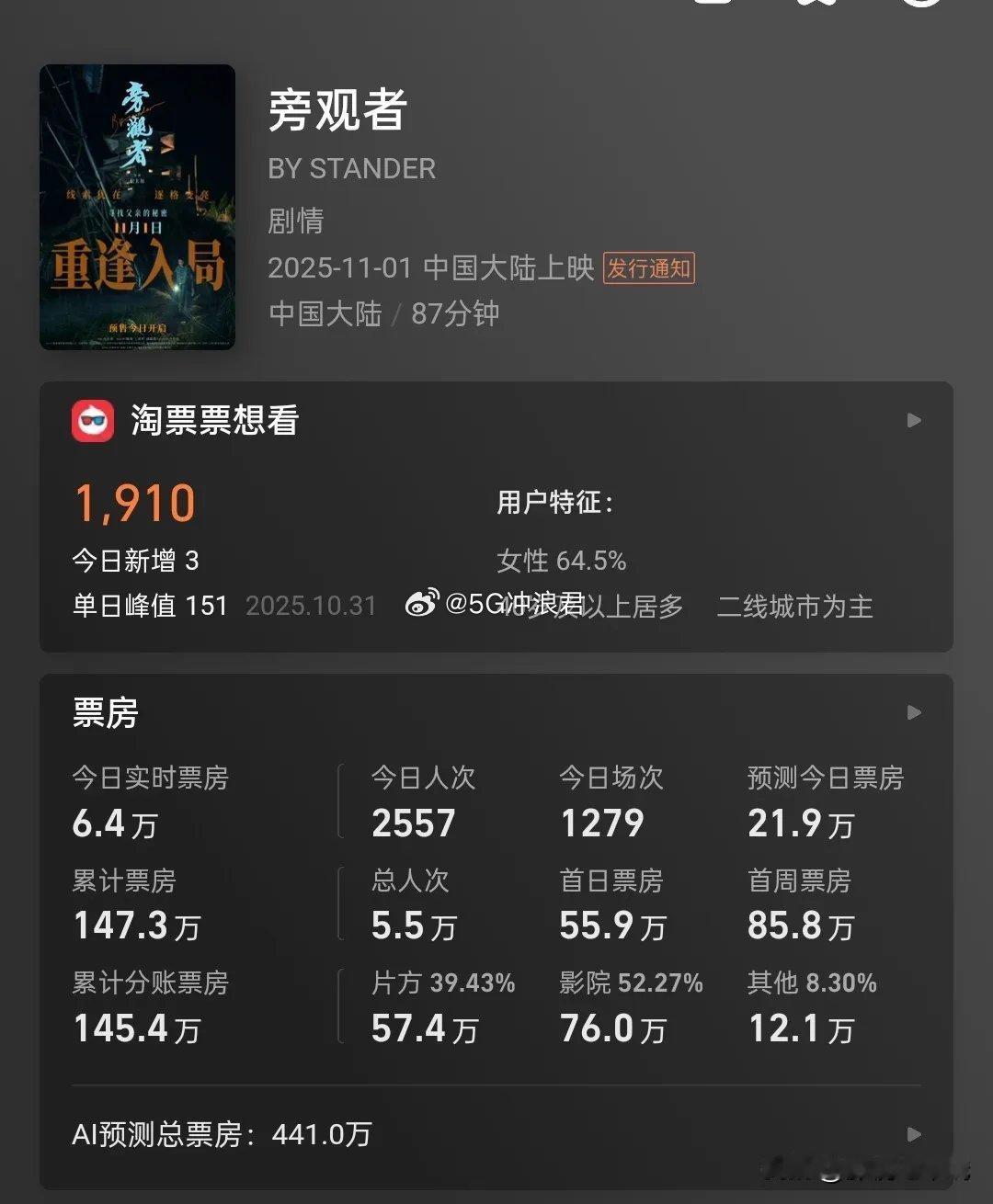Tap the 预测今日票房 21.9万 value
Image resolution: width=993 pixels, height=1204 pixels.
point(799,823)
